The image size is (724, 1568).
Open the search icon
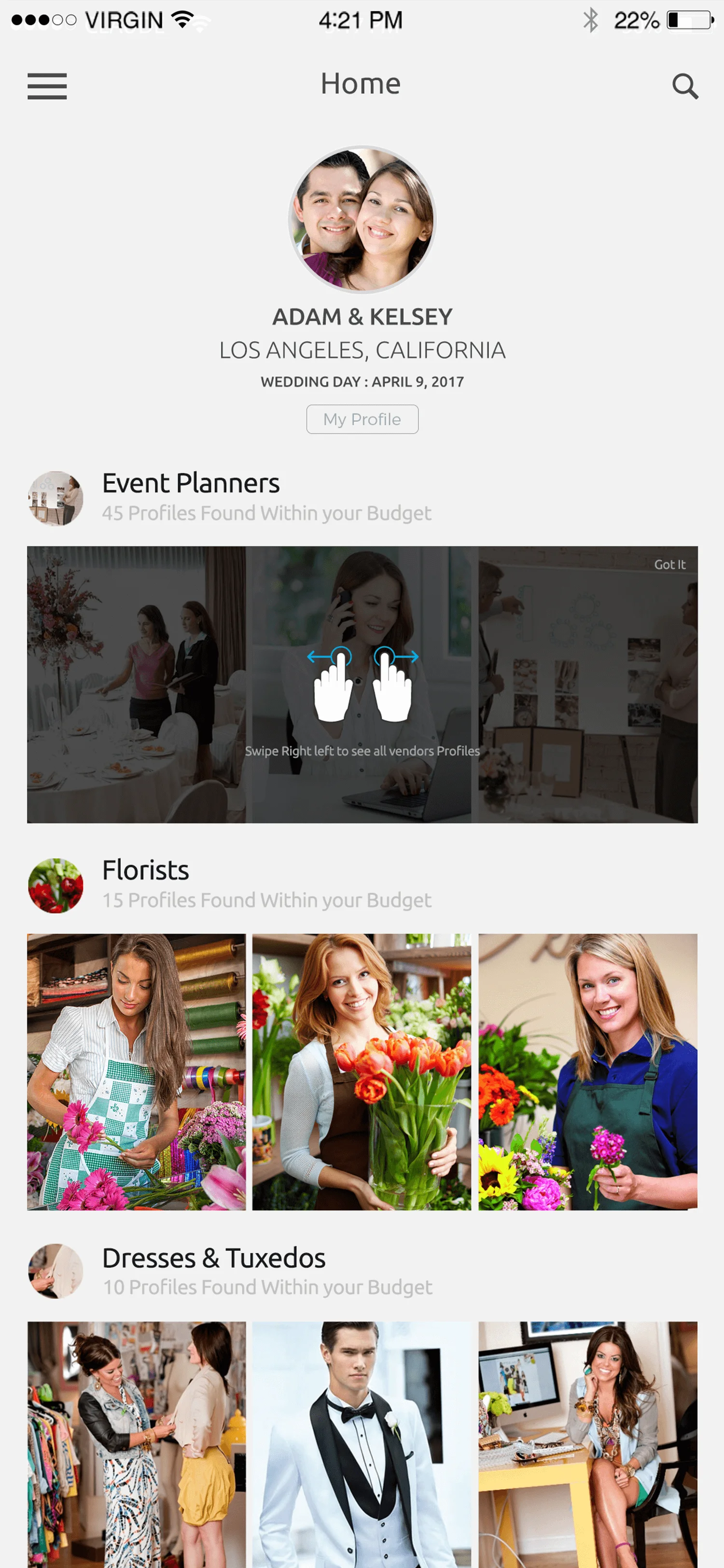pyautogui.click(x=684, y=86)
